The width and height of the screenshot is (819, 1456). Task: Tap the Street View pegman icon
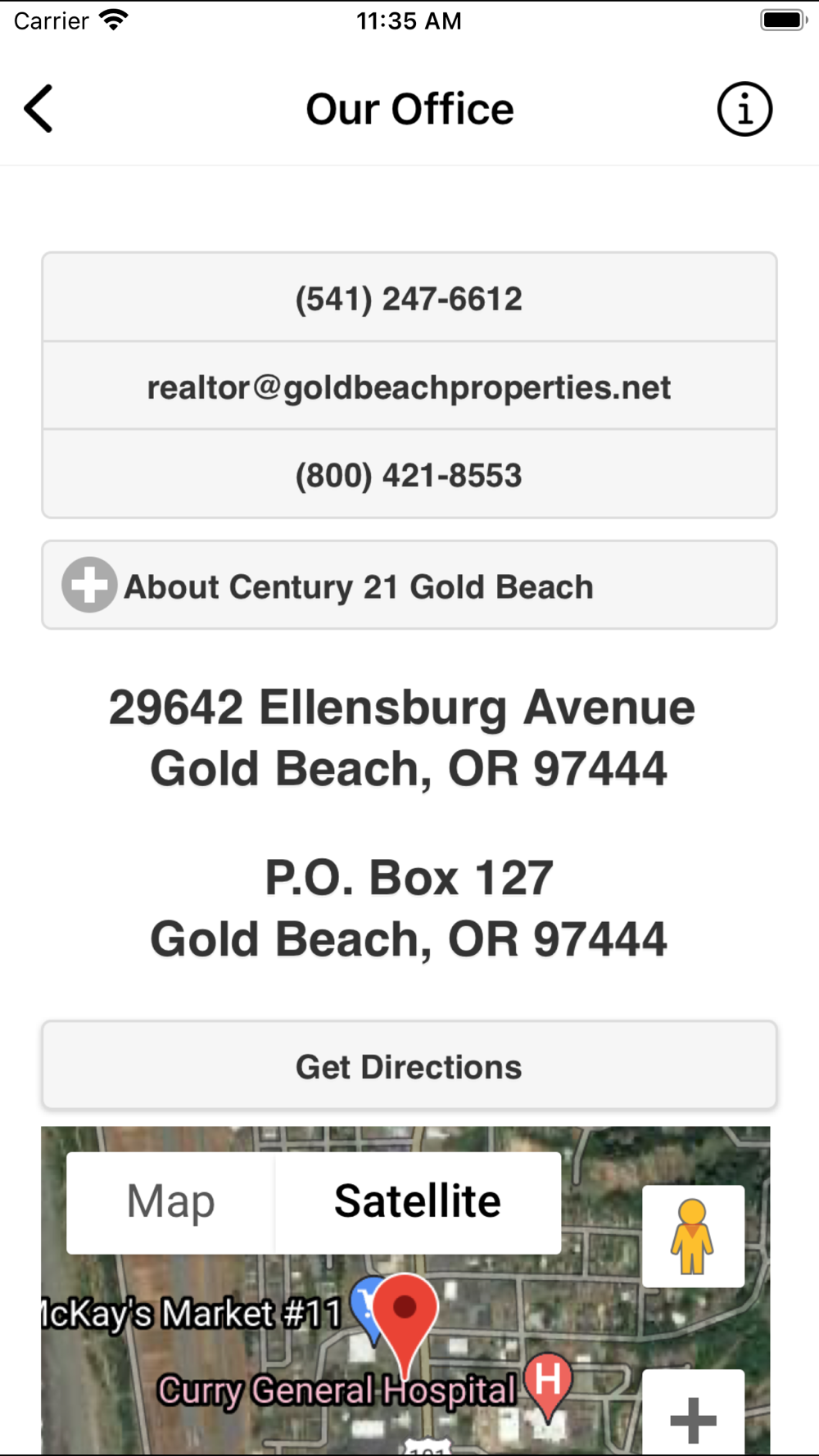point(693,1236)
